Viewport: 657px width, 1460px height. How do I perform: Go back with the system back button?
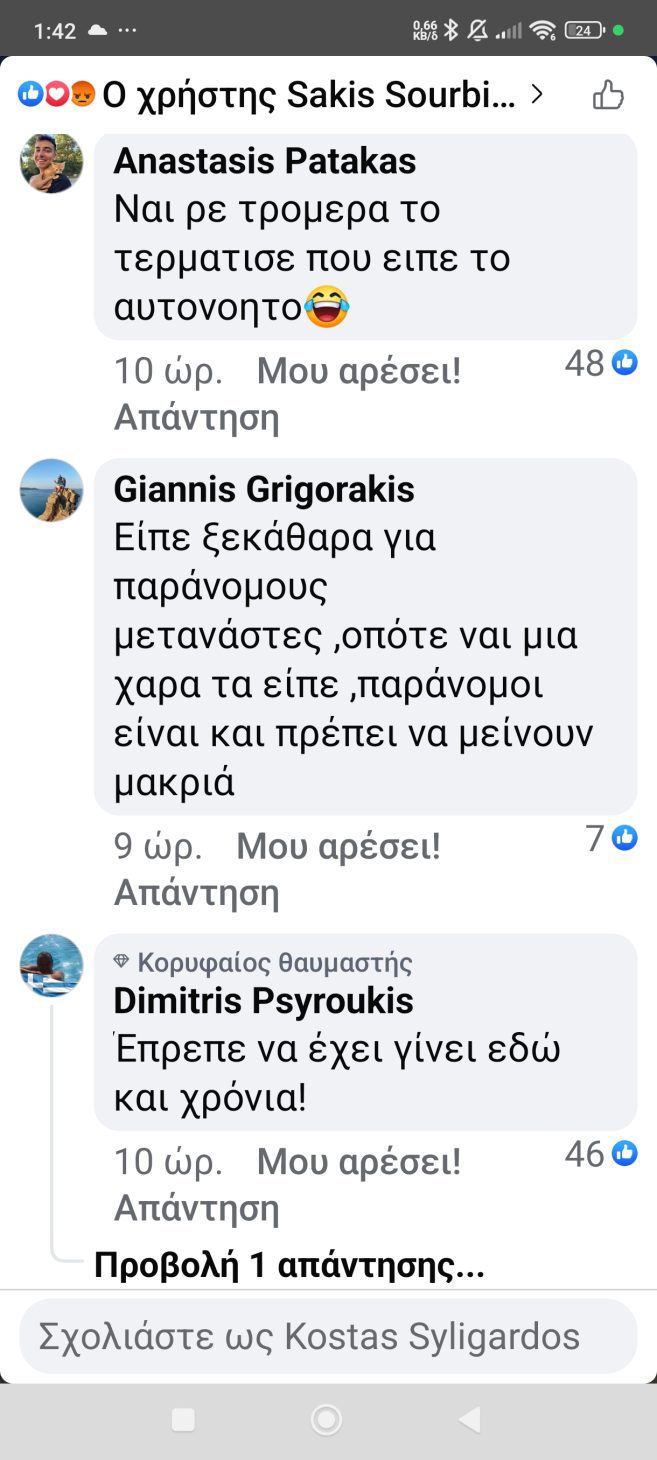coord(469,1419)
